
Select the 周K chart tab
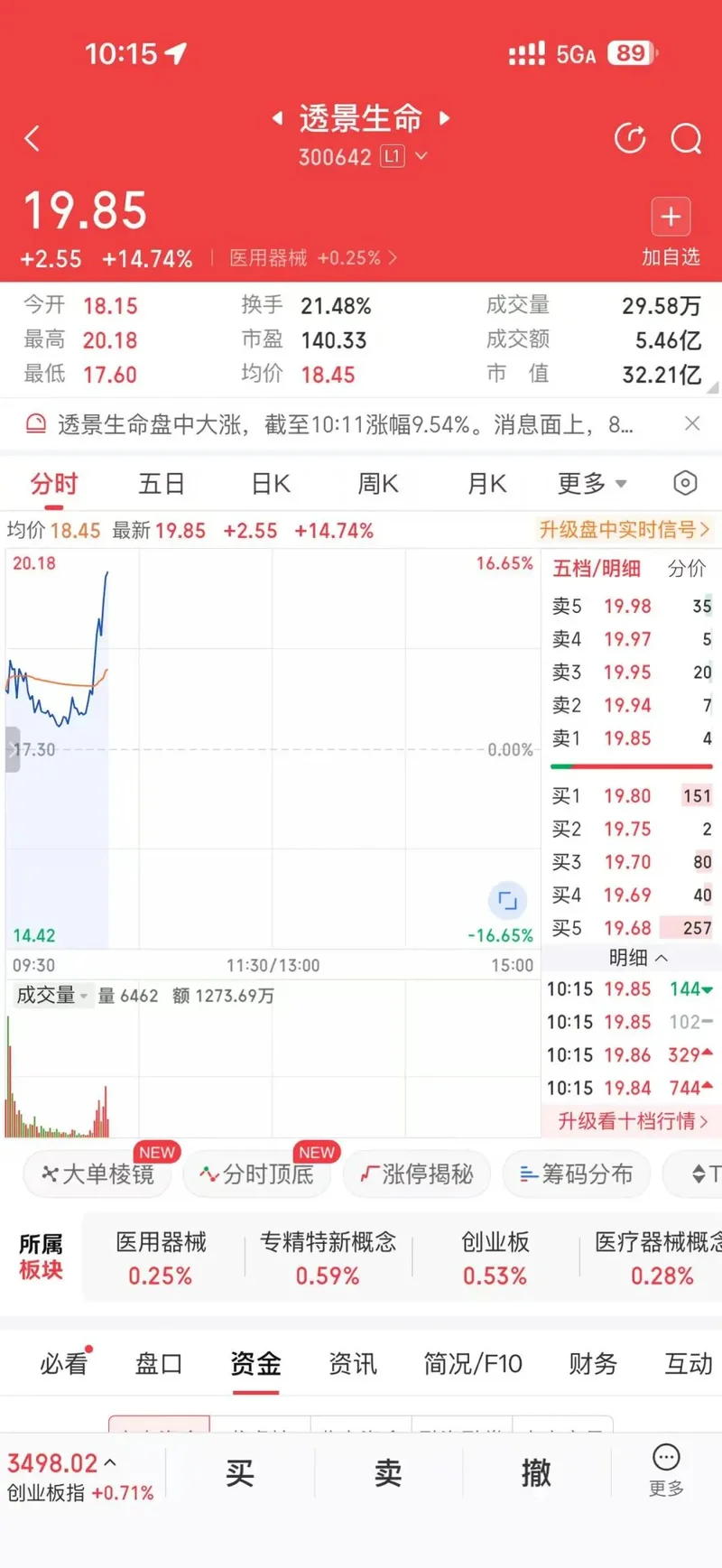point(378,484)
